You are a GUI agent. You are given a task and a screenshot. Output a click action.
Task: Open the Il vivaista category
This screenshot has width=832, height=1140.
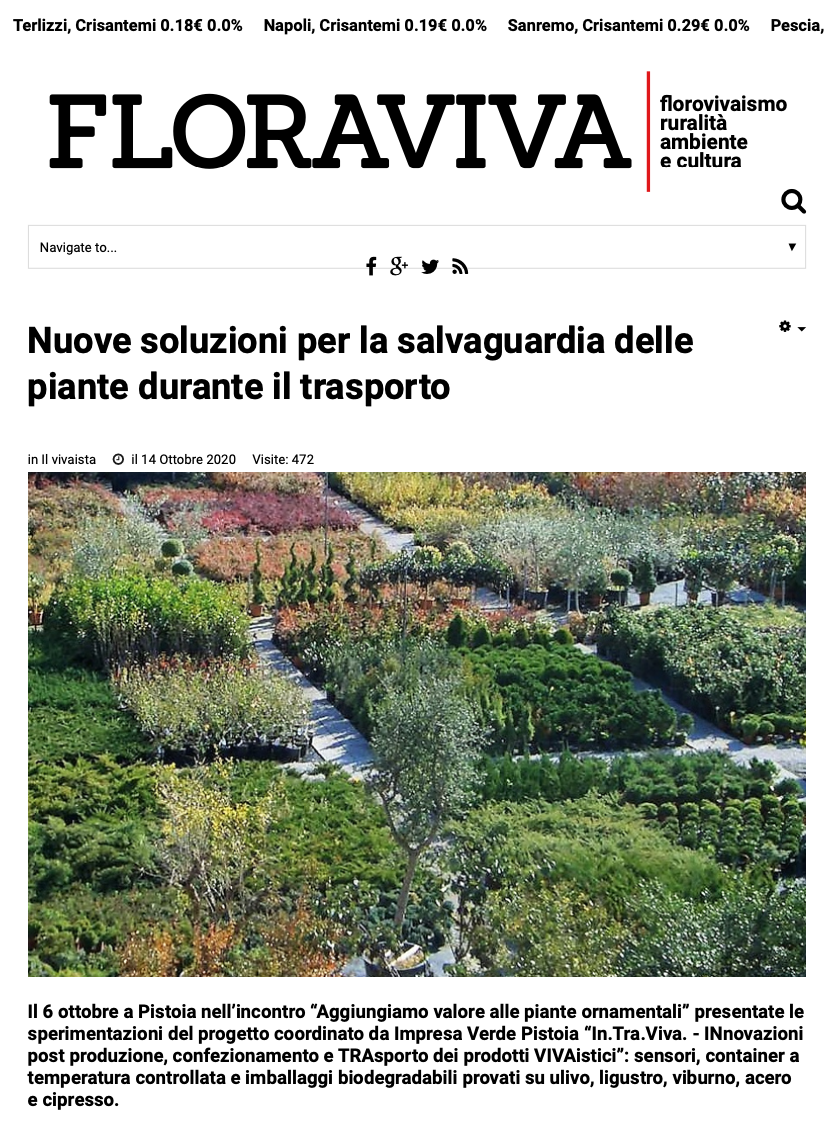[x=67, y=460]
